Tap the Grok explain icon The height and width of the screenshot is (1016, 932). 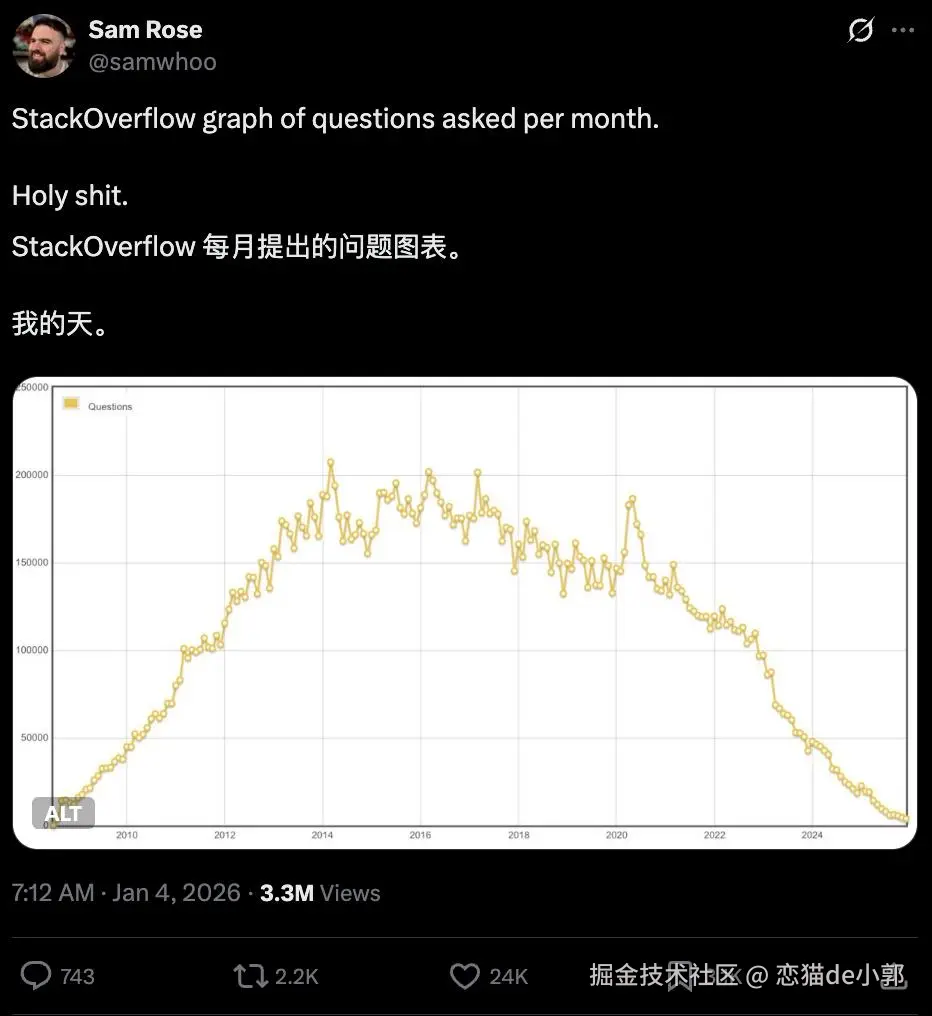point(860,31)
